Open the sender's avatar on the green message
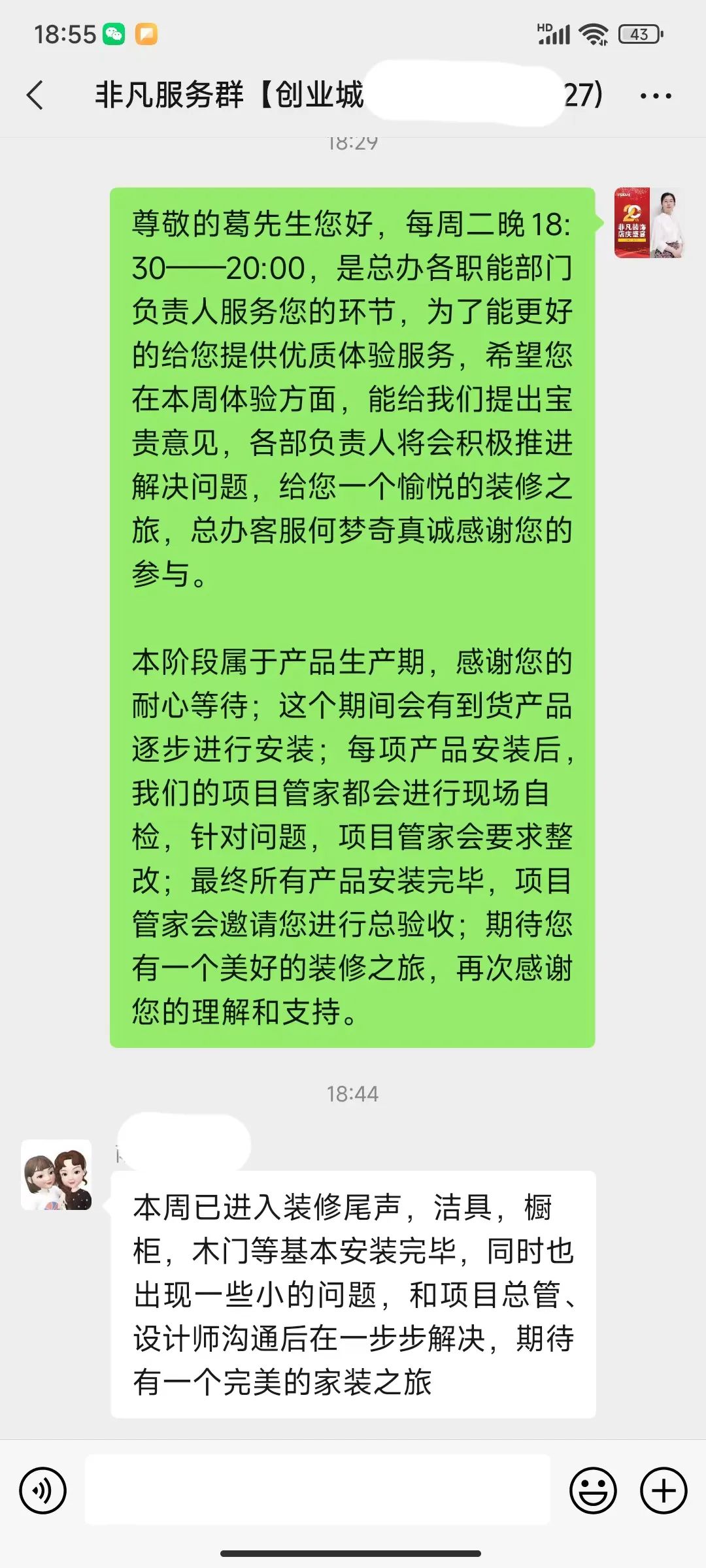The width and height of the screenshot is (706, 1568). coord(648,223)
